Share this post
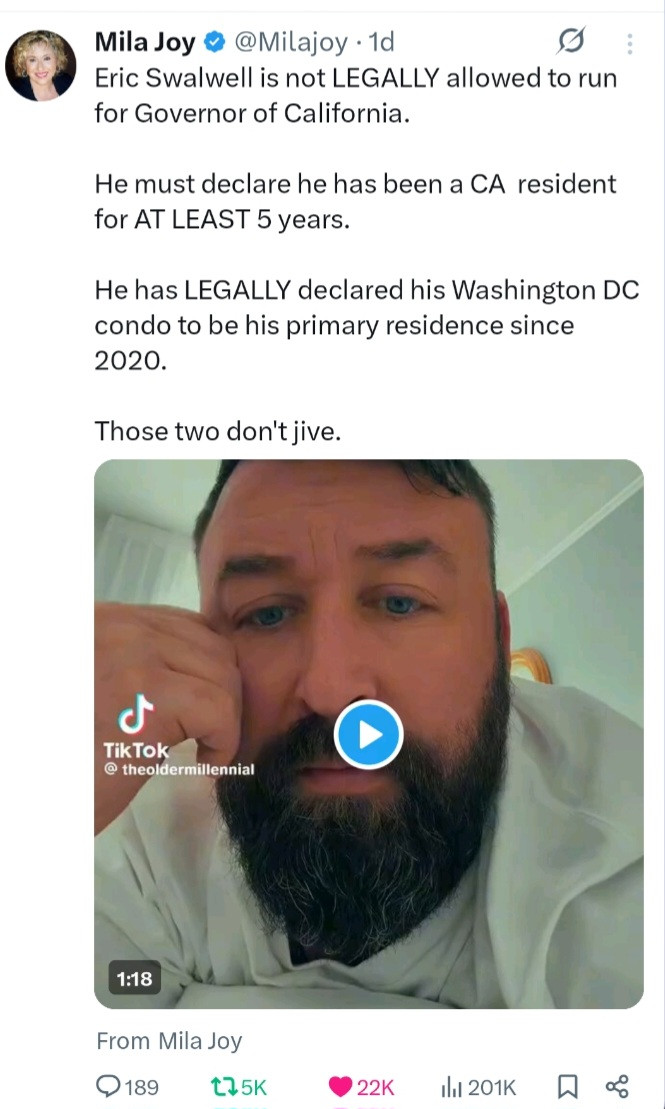665x1109 pixels. [x=617, y=1087]
